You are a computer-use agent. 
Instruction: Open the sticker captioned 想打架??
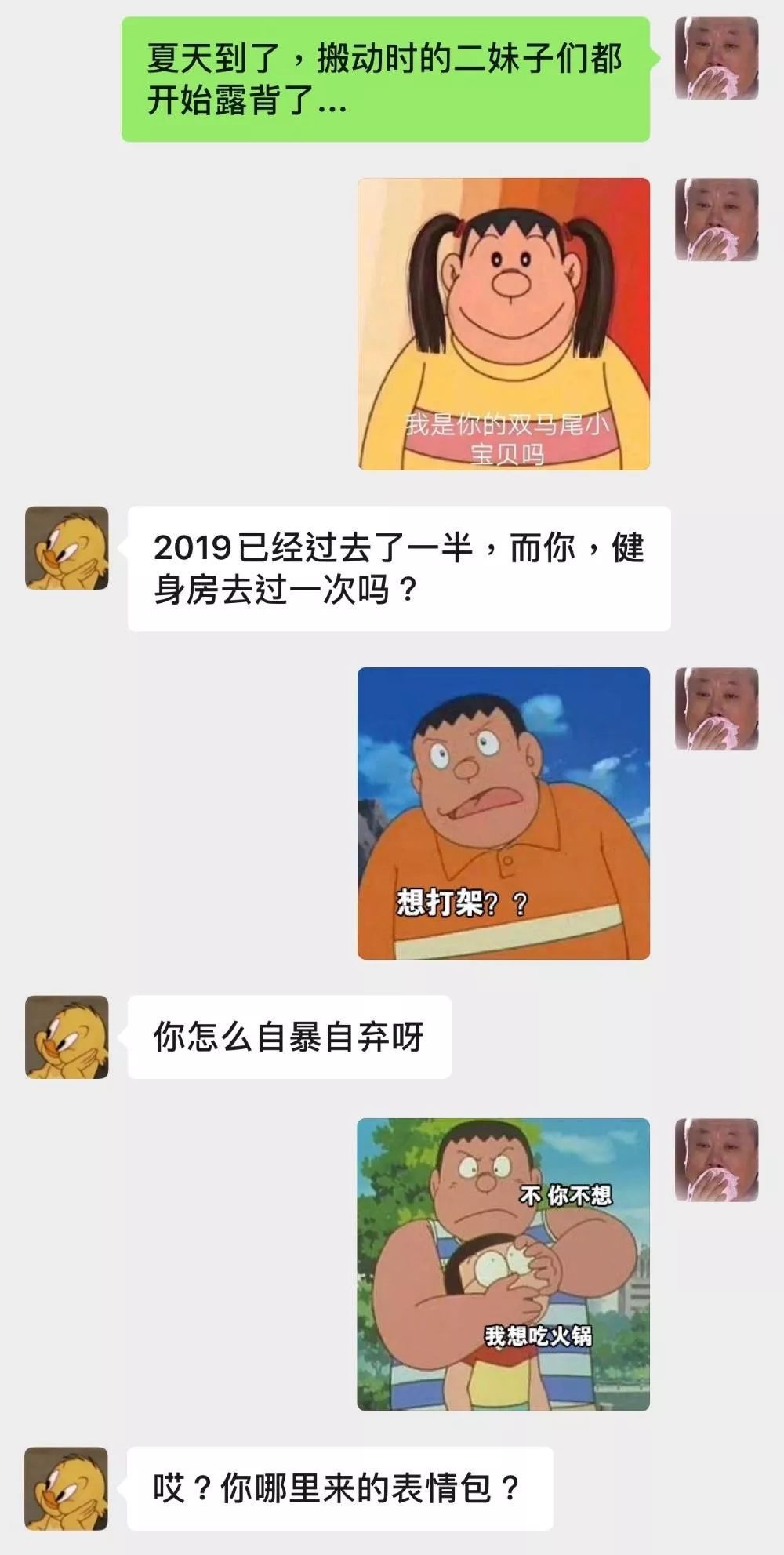click(503, 813)
